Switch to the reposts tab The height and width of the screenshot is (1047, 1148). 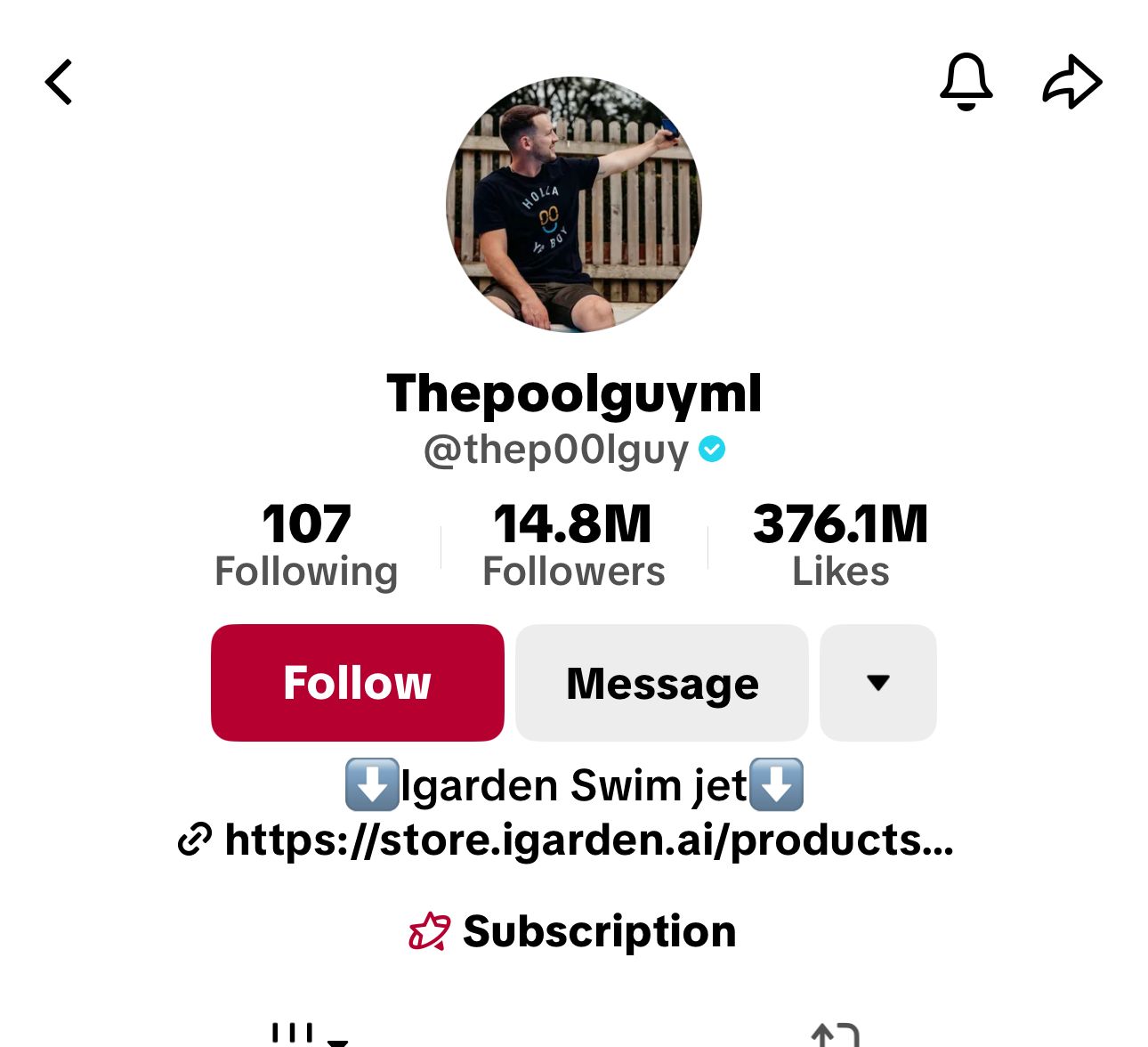(x=835, y=1035)
